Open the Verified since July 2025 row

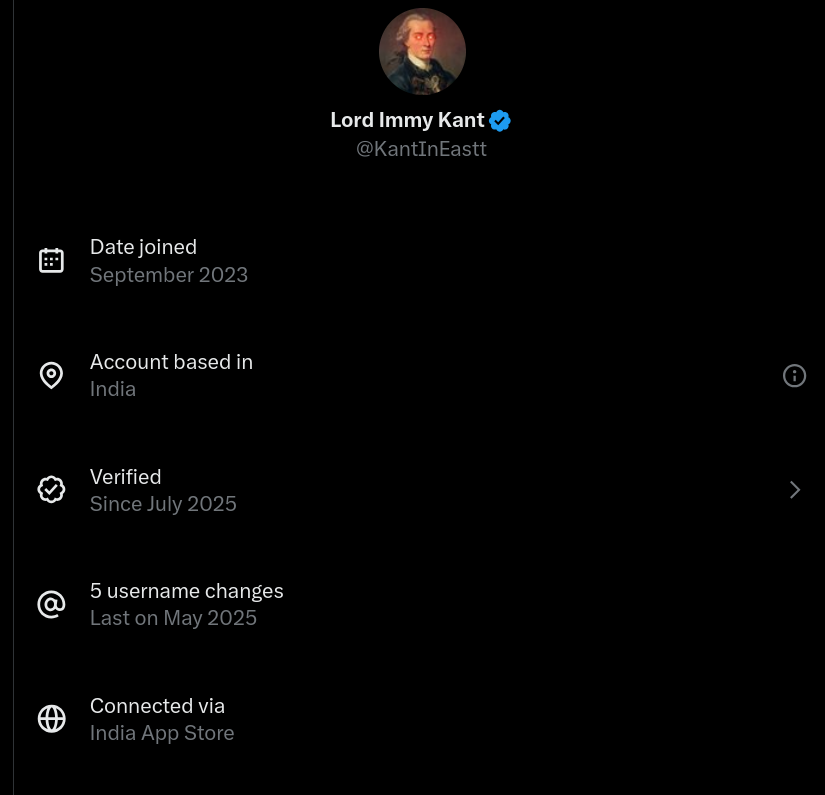point(419,490)
